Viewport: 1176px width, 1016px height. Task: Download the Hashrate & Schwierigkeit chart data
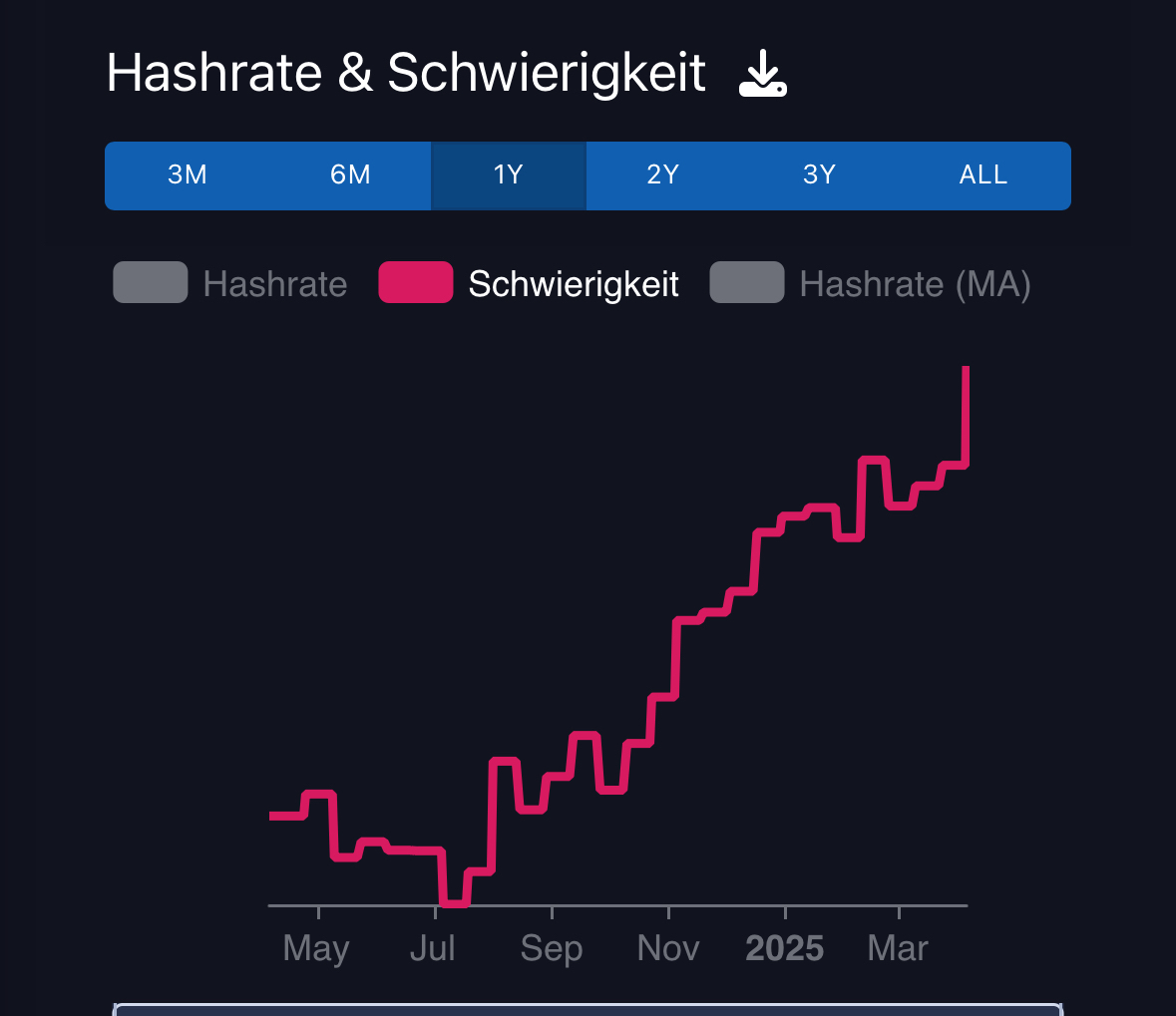763,75
